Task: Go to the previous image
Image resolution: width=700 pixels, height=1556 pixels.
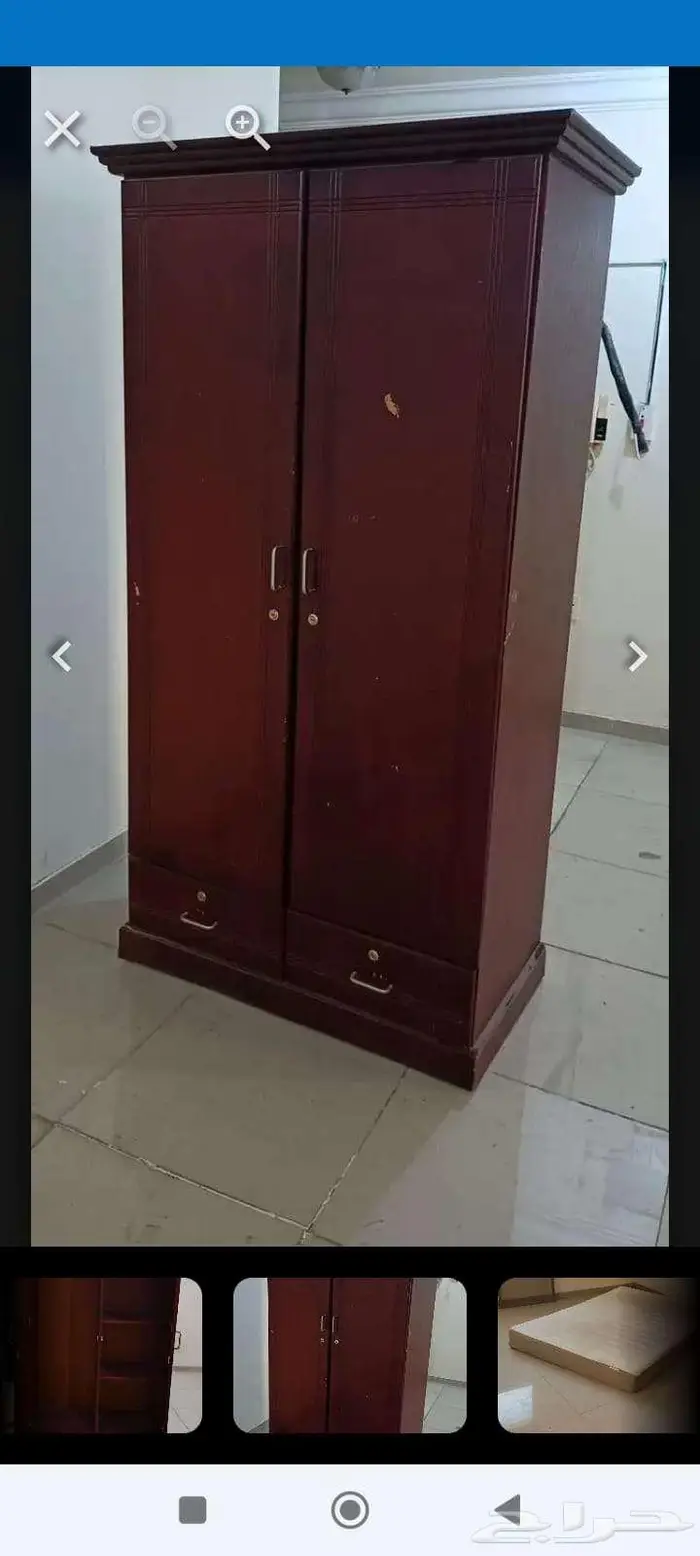Action: tap(62, 656)
